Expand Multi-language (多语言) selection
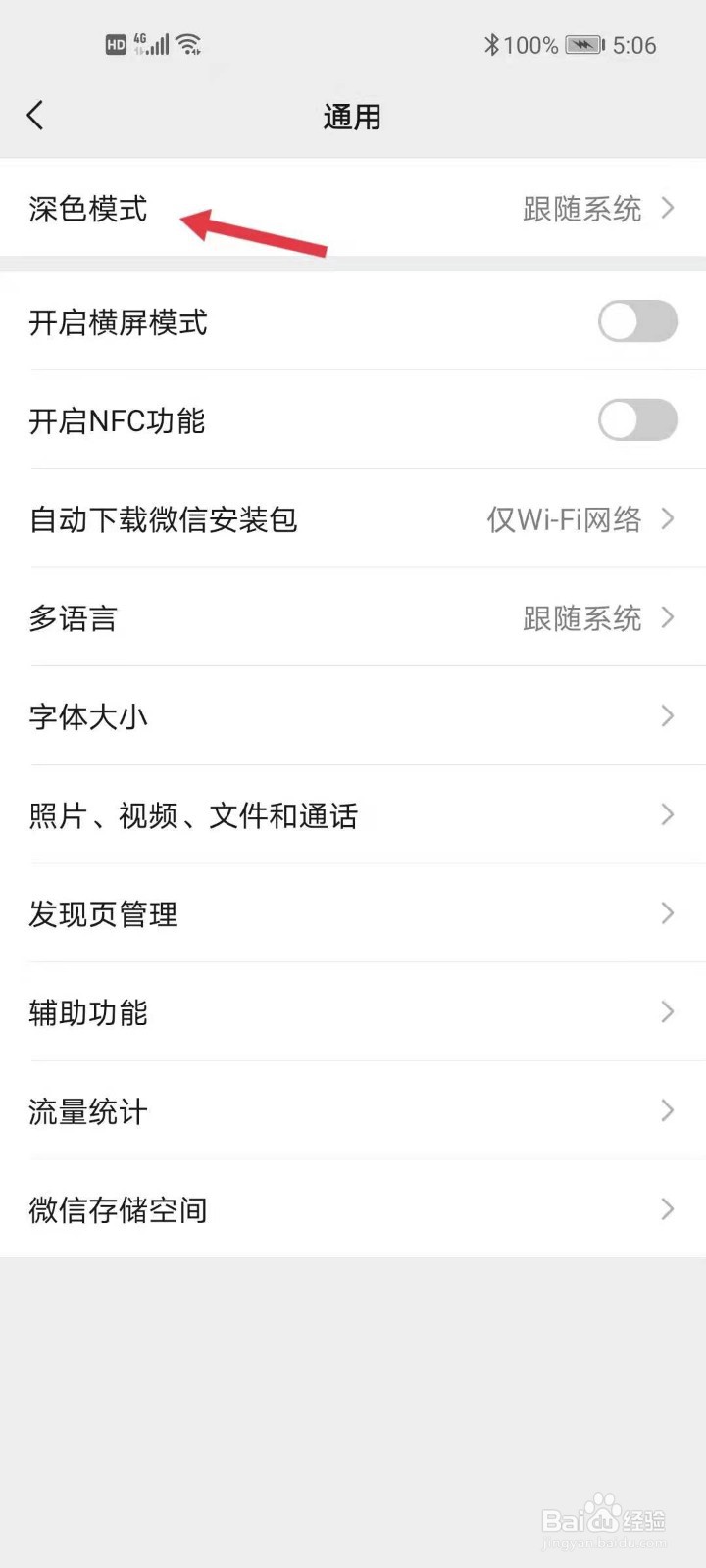706x1568 pixels. 353,618
